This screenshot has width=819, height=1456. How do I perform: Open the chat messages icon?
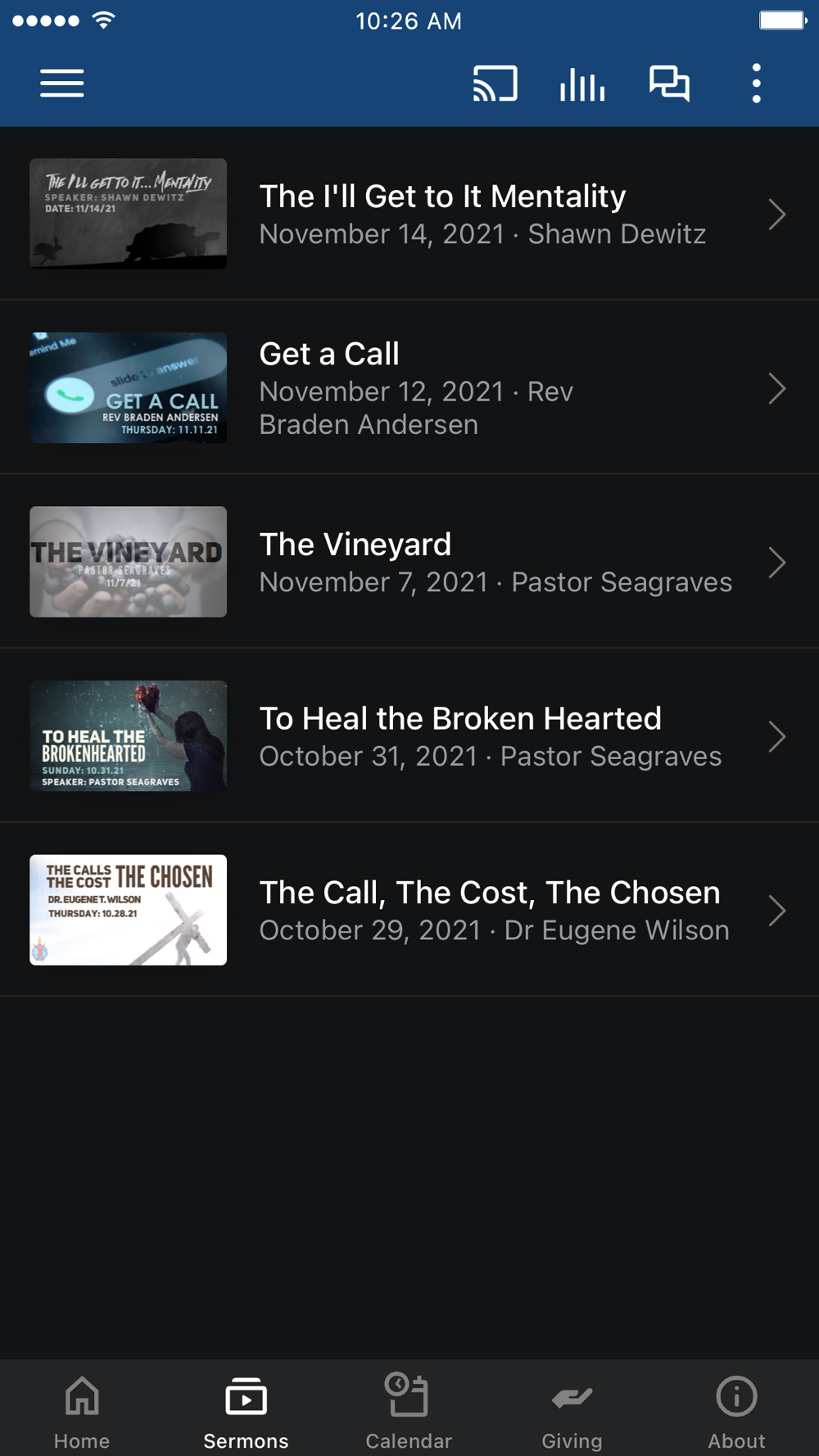669,84
